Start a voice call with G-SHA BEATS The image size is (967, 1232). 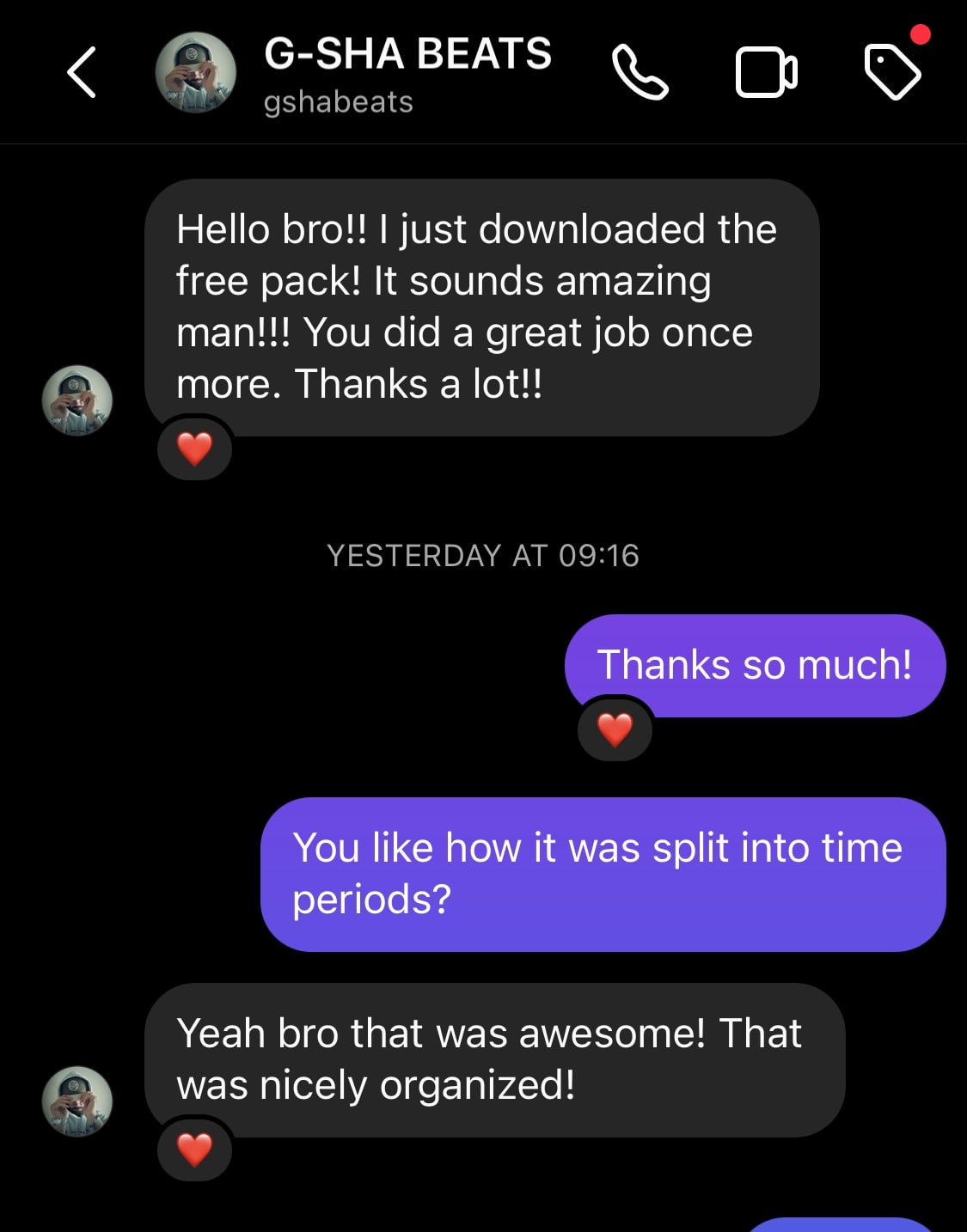point(640,72)
